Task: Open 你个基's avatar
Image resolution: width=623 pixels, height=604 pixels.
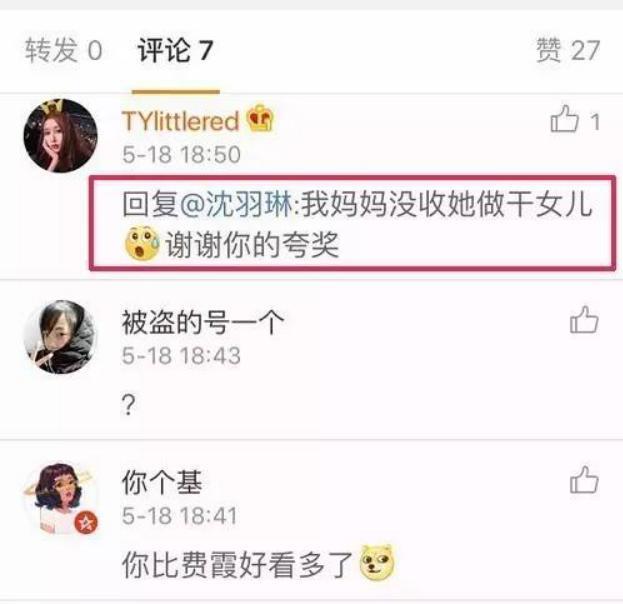Action: [60, 499]
